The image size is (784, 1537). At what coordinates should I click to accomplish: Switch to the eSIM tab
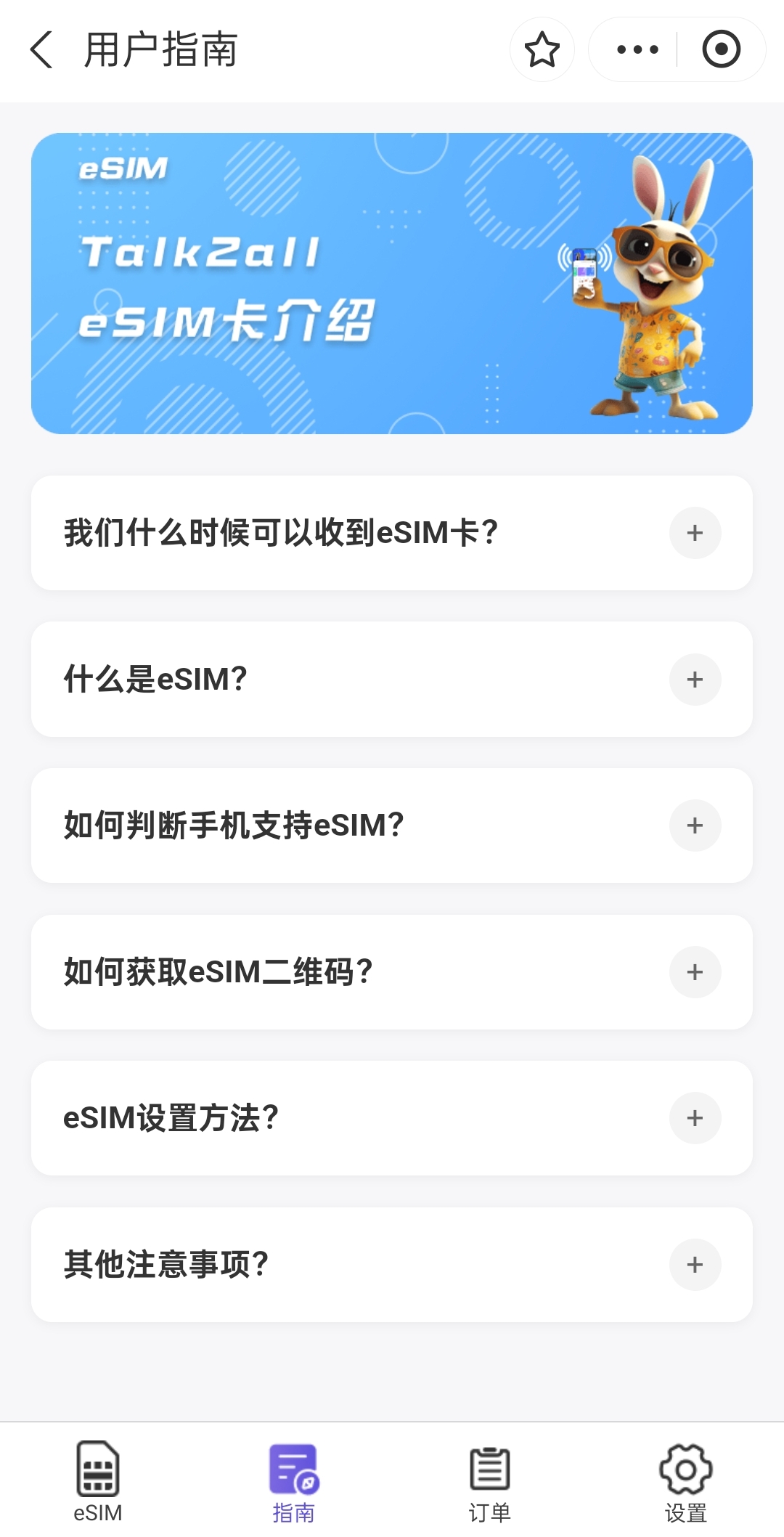click(x=98, y=1481)
